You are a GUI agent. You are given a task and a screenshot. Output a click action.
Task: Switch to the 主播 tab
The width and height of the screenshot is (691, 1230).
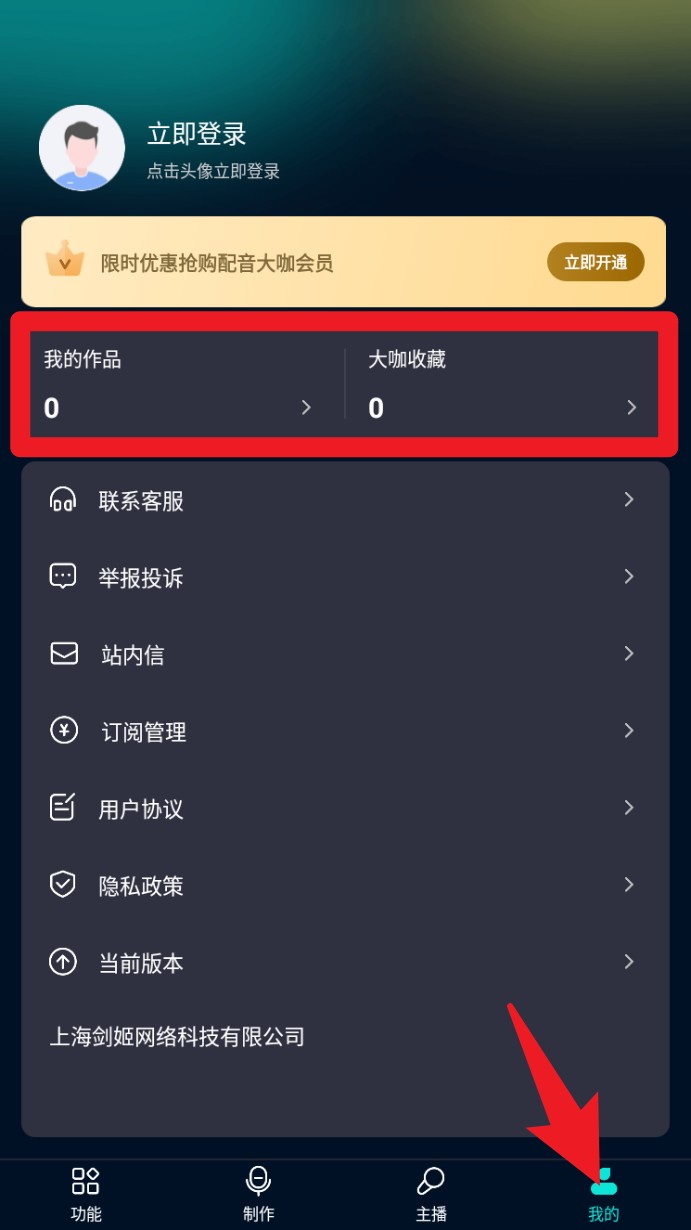(x=431, y=1194)
